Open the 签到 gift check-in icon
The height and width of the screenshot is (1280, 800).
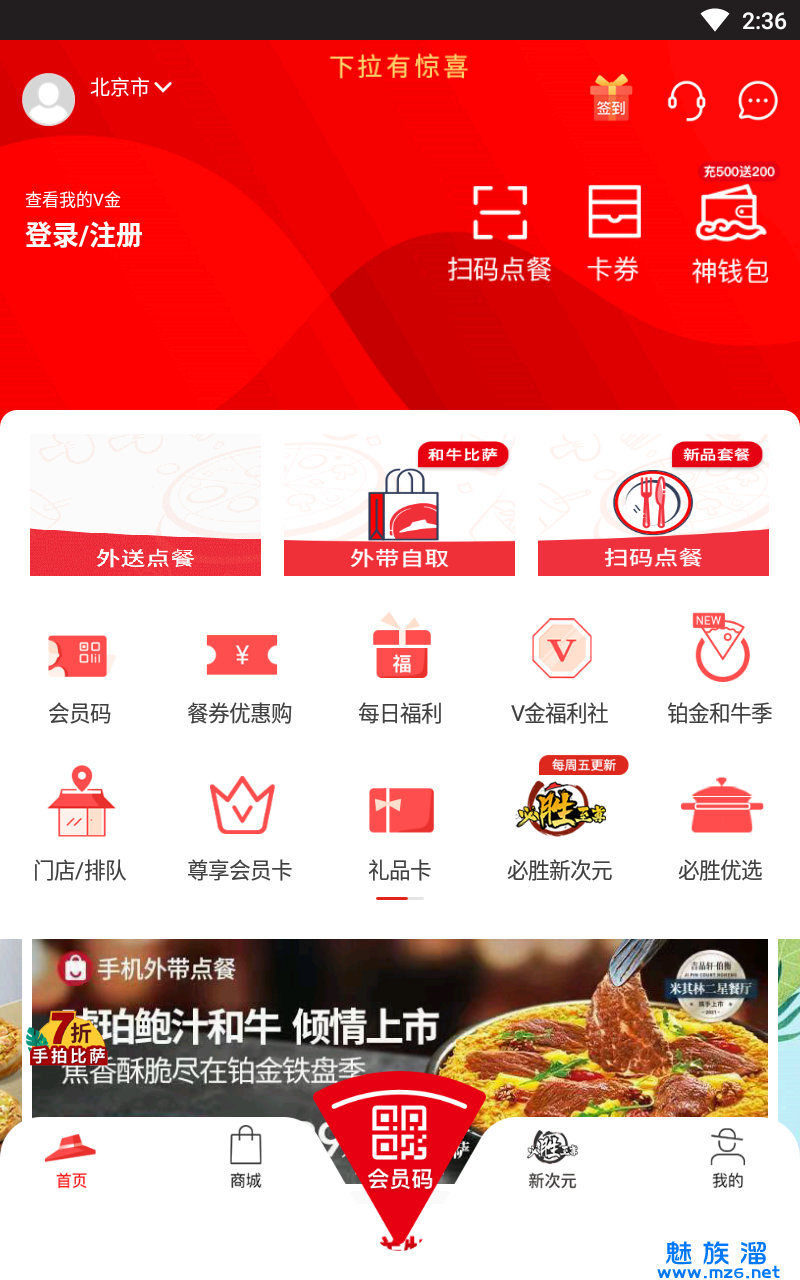610,99
